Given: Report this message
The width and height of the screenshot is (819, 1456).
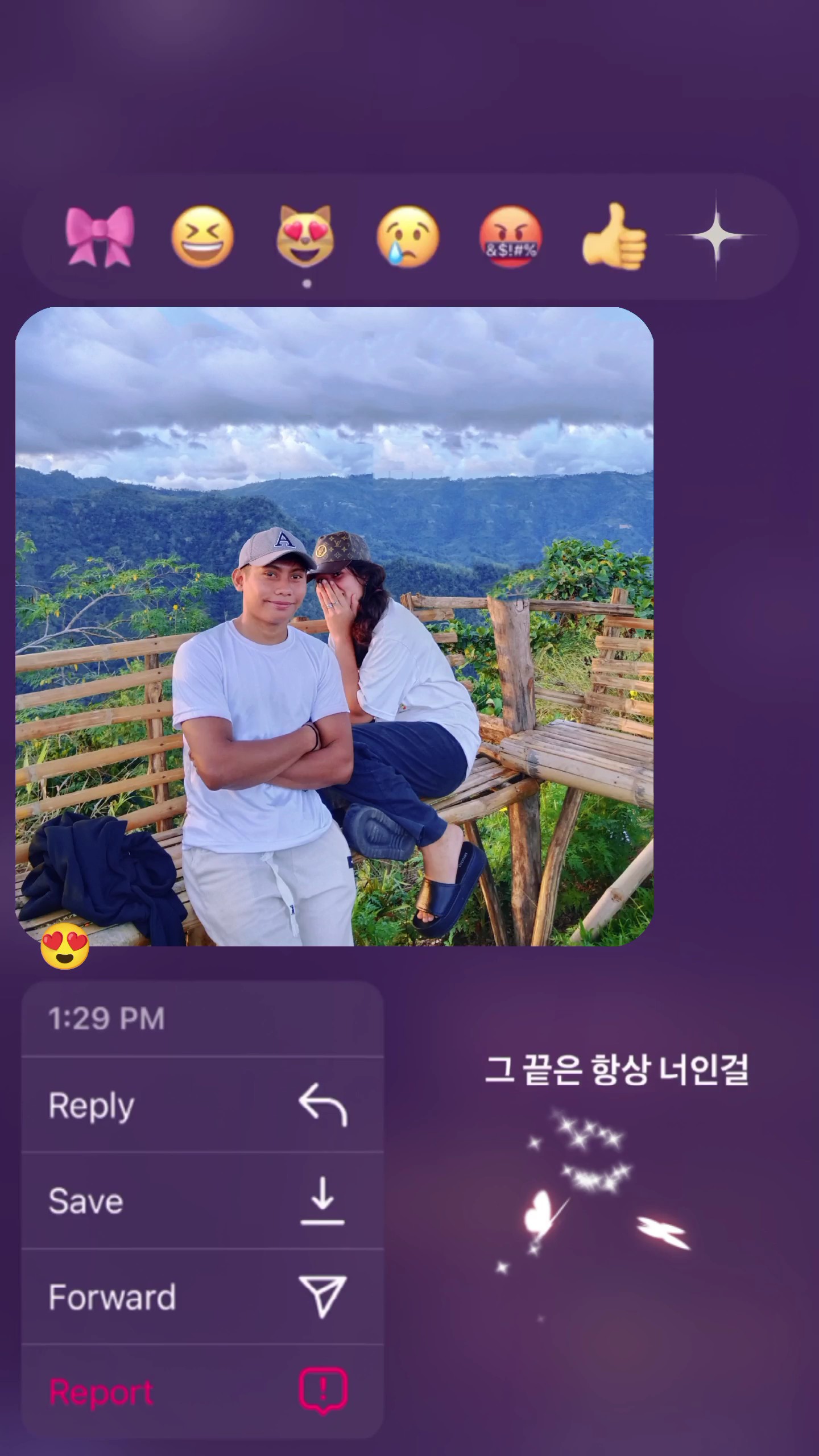Looking at the screenshot, I should pos(202,1392).
